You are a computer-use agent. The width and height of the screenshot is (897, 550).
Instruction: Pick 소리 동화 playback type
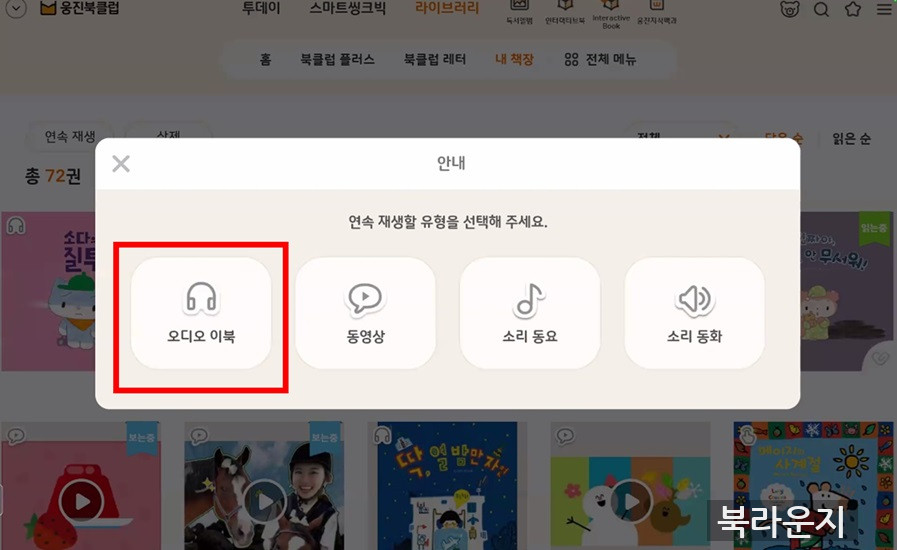[694, 313]
